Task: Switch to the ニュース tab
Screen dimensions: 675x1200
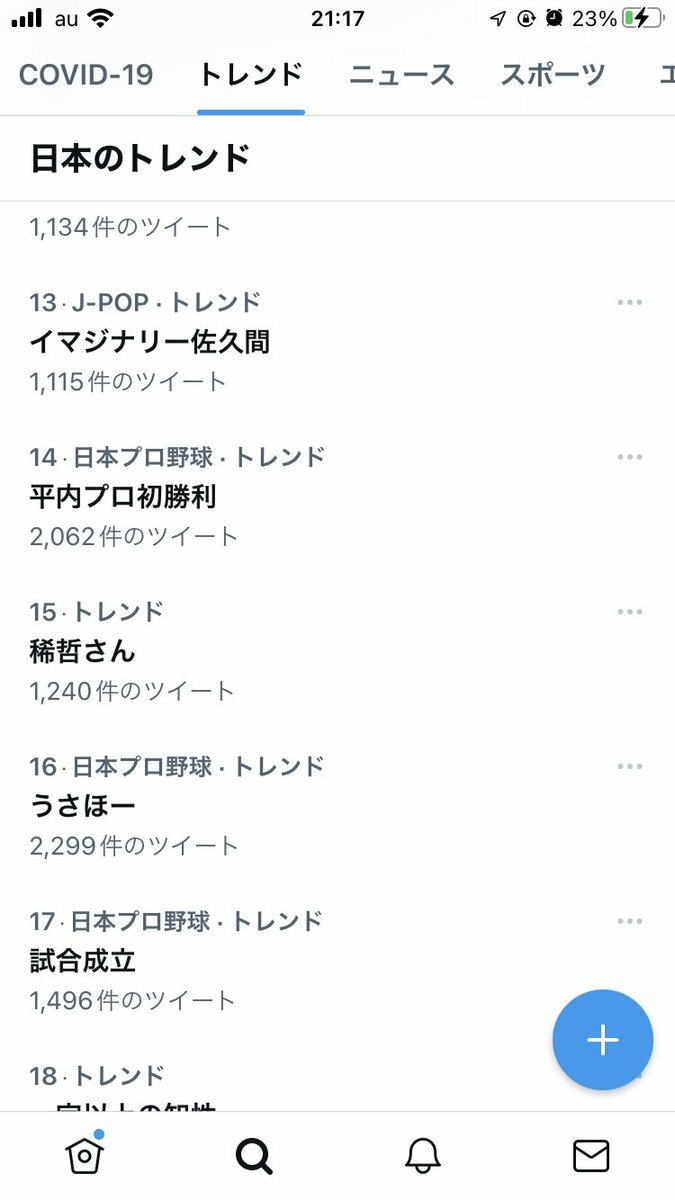Action: tap(401, 75)
